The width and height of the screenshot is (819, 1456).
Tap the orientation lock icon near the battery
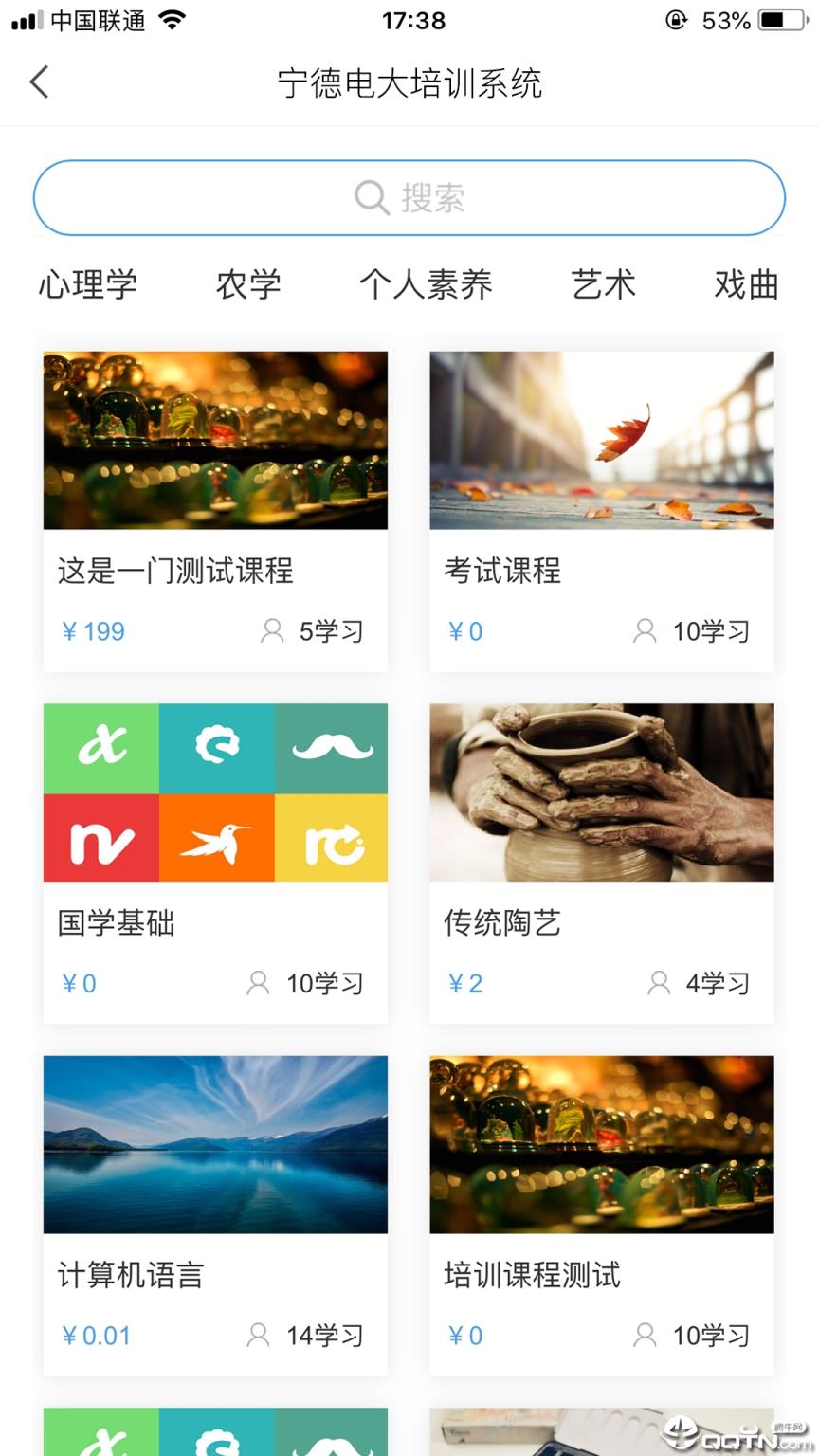point(676,19)
